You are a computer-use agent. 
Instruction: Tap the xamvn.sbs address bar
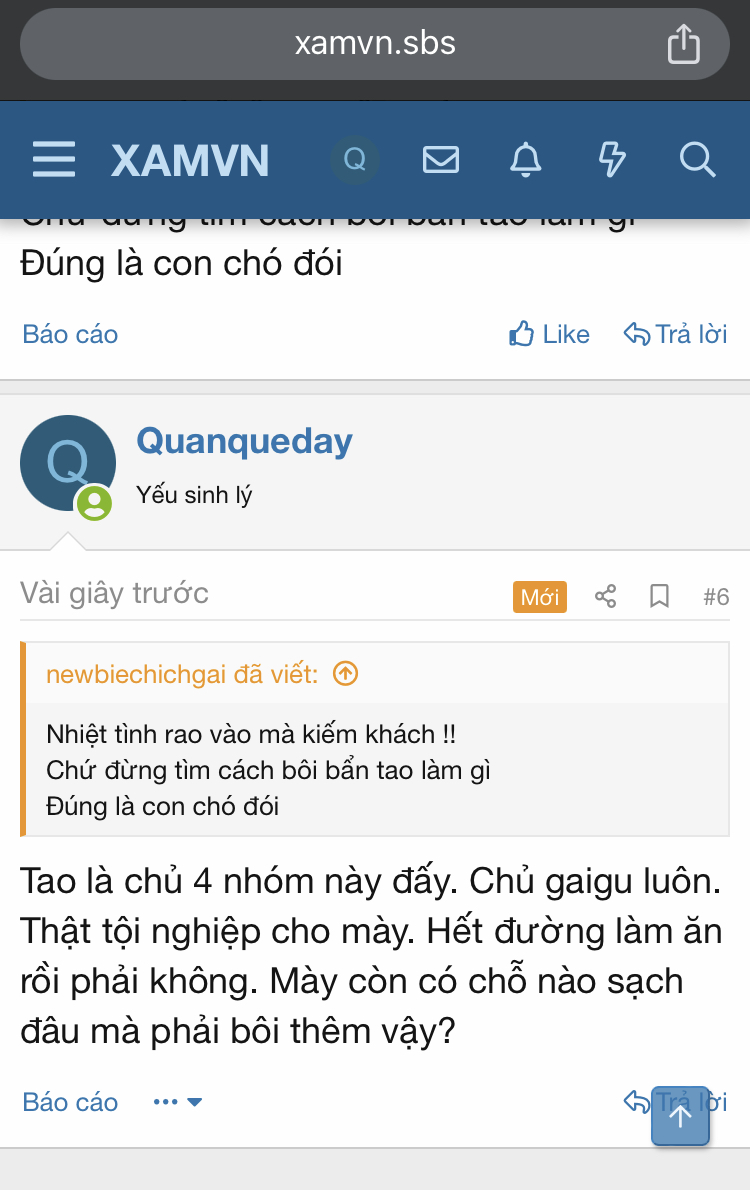375,44
